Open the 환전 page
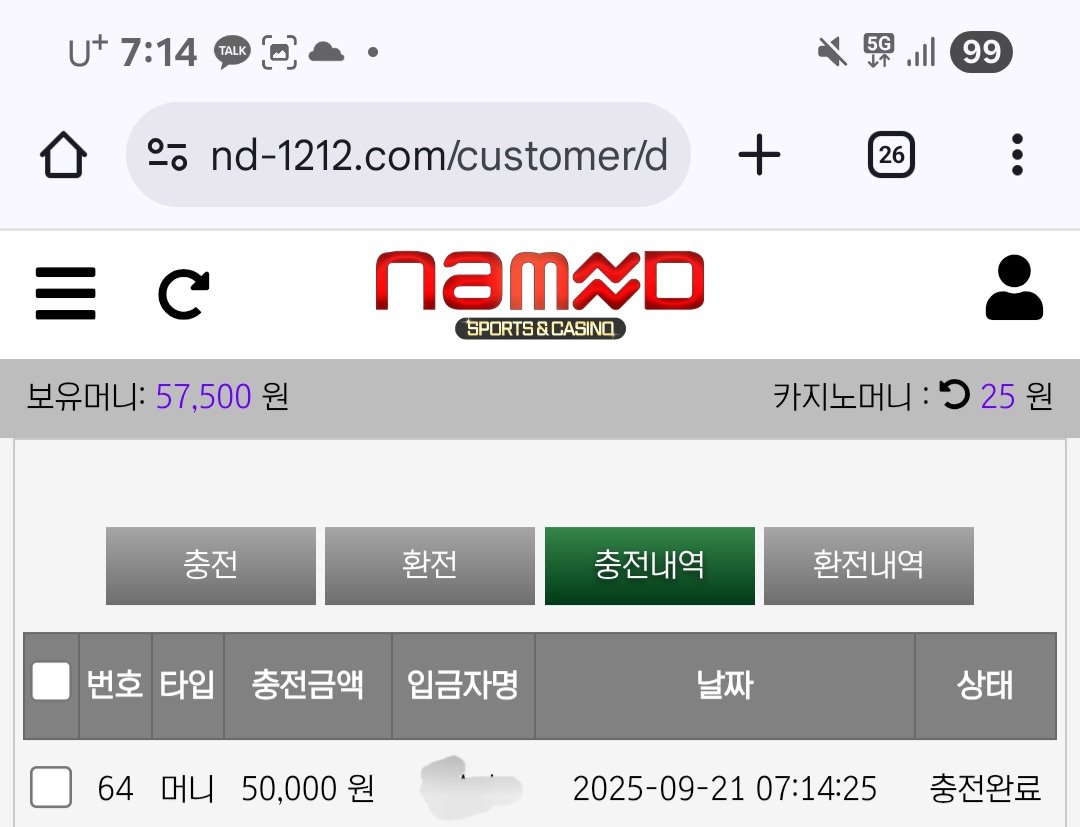The height and width of the screenshot is (827, 1080). 430,566
